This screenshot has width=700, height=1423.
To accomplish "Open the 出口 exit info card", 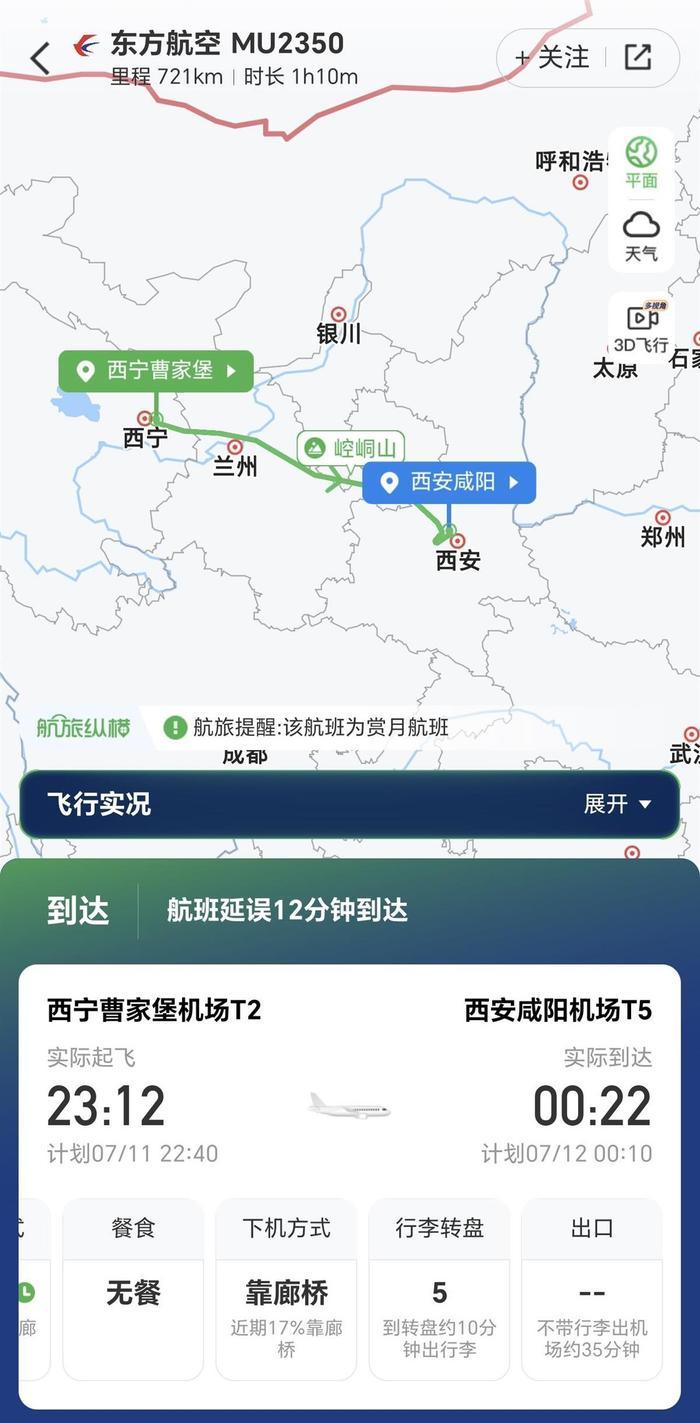I will tap(592, 1289).
